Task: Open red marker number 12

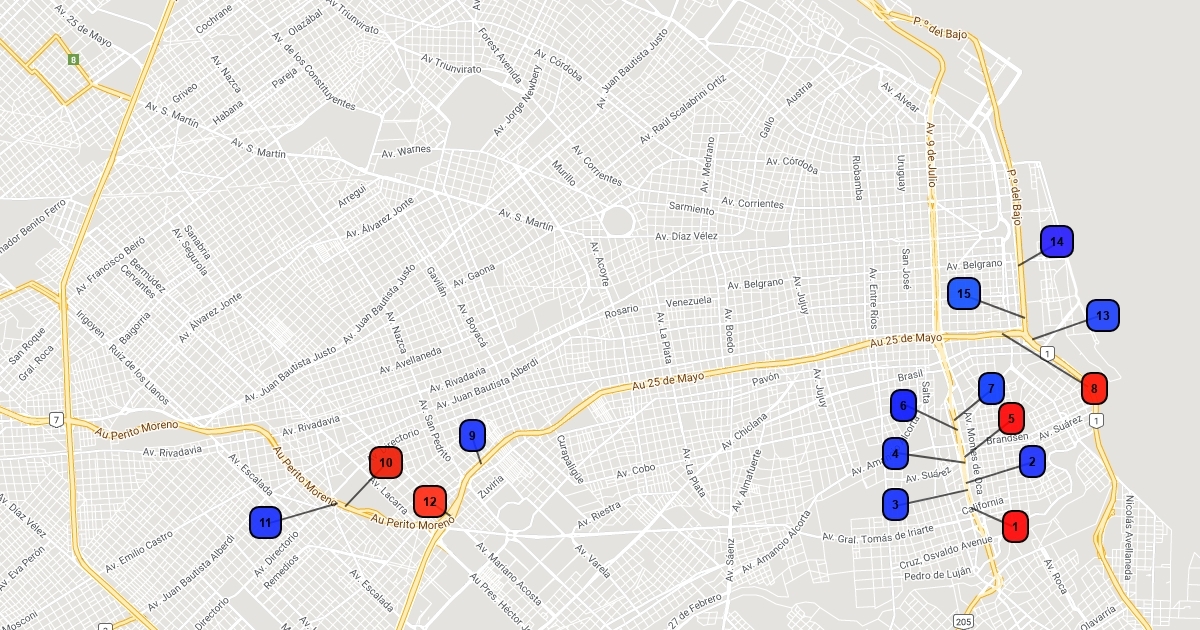Action: point(429,501)
